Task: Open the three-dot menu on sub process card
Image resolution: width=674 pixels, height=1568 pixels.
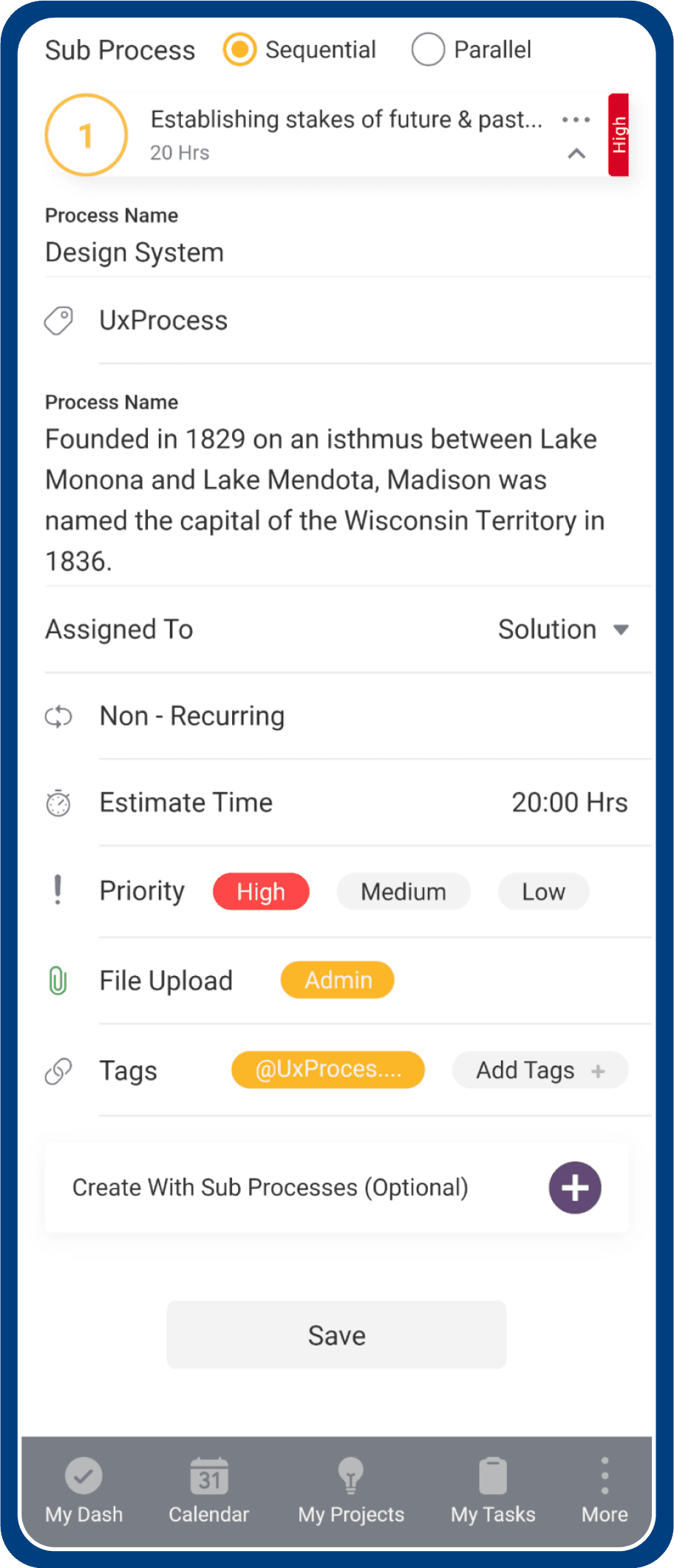Action: click(x=576, y=120)
